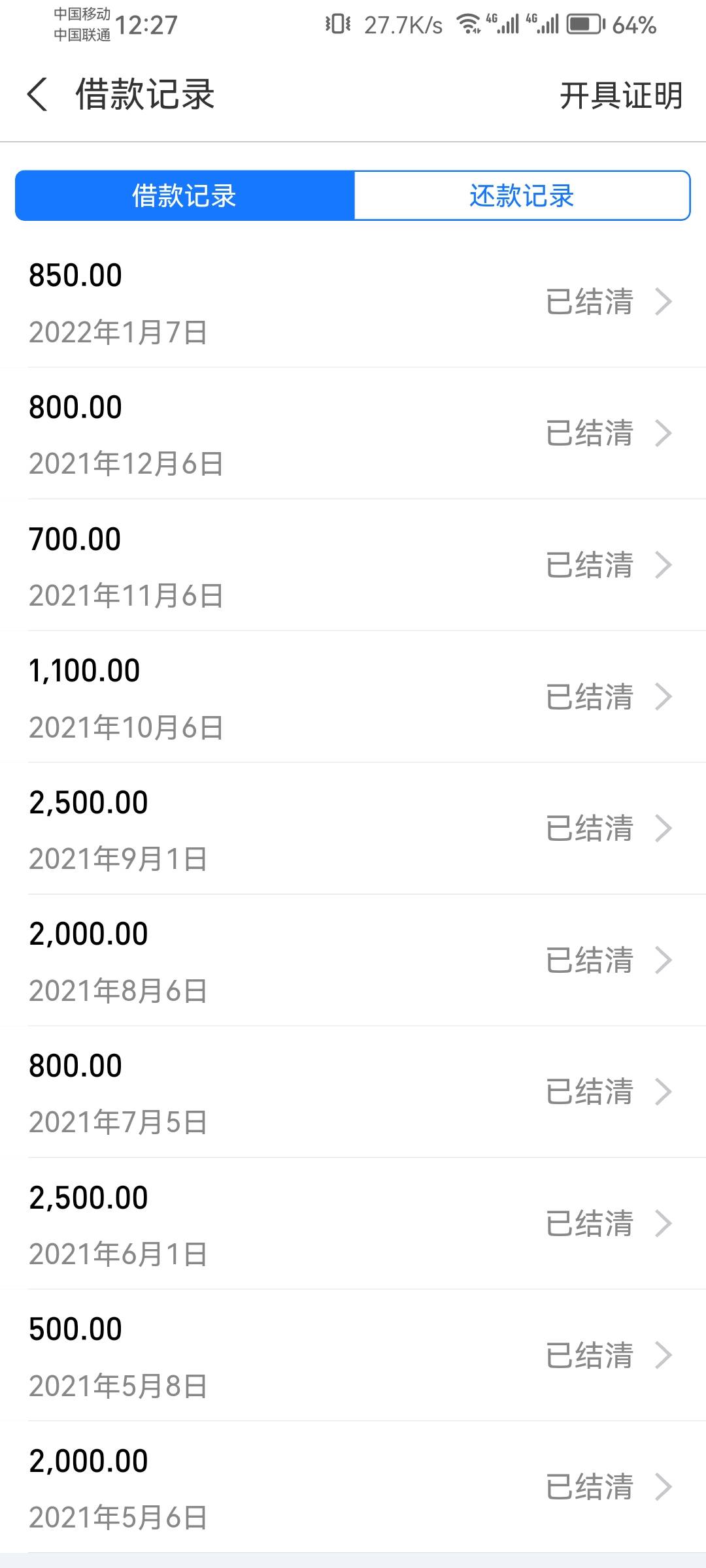Open the 2,000.00 loan from 2021年8月6日
The image size is (706, 1568).
(353, 960)
